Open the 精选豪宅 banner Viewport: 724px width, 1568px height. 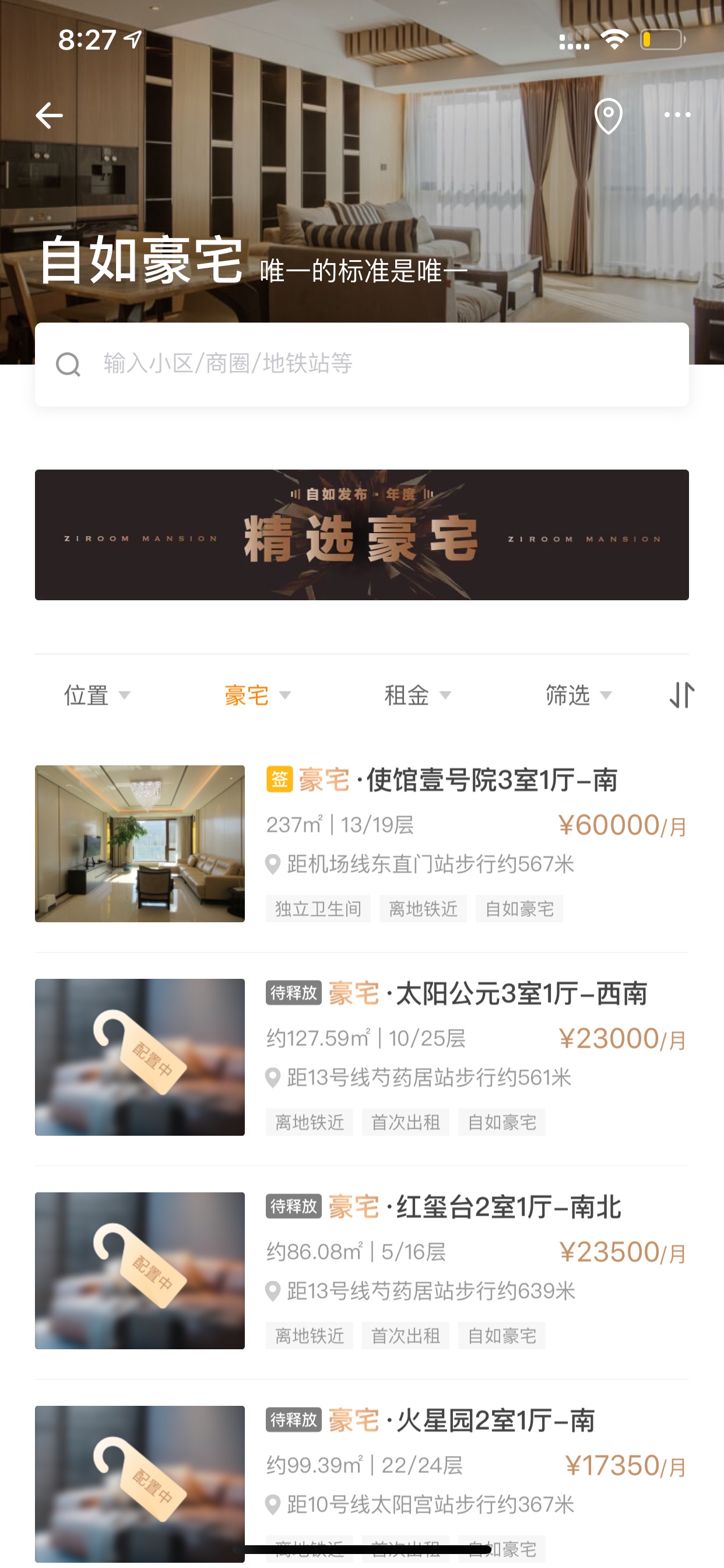click(362, 534)
